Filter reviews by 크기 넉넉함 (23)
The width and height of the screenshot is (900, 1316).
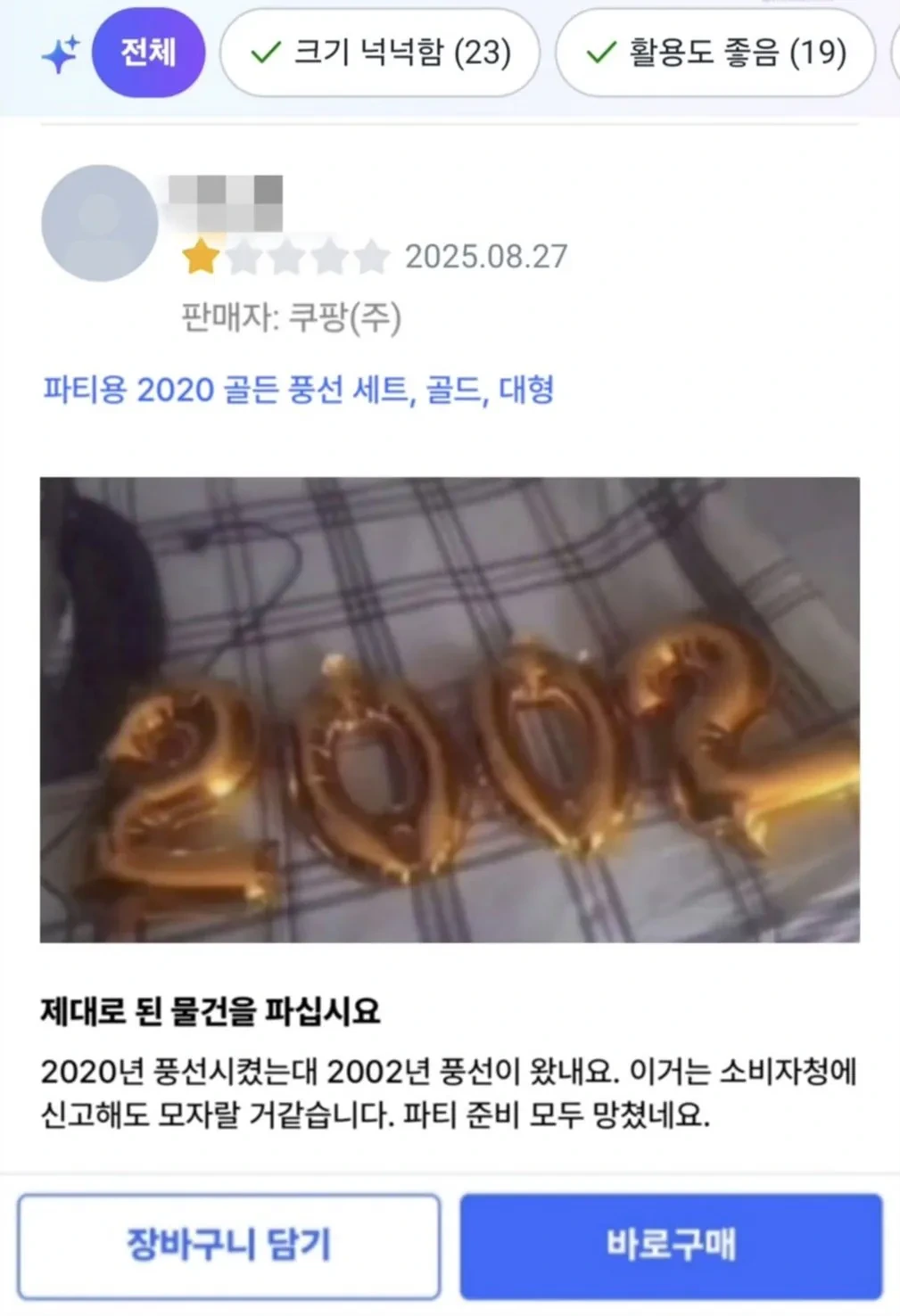(380, 53)
